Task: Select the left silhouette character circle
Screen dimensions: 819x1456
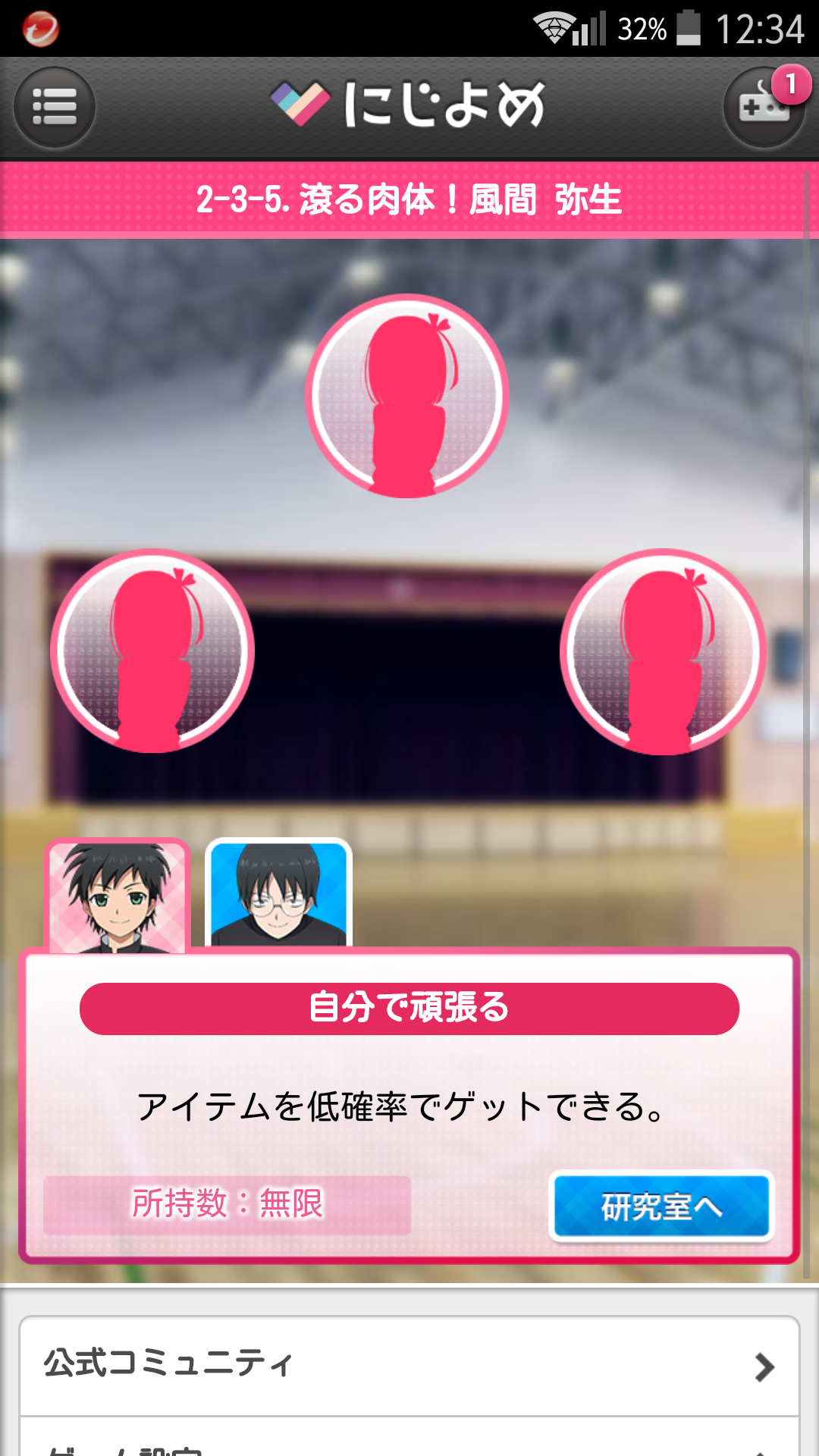Action: click(152, 651)
